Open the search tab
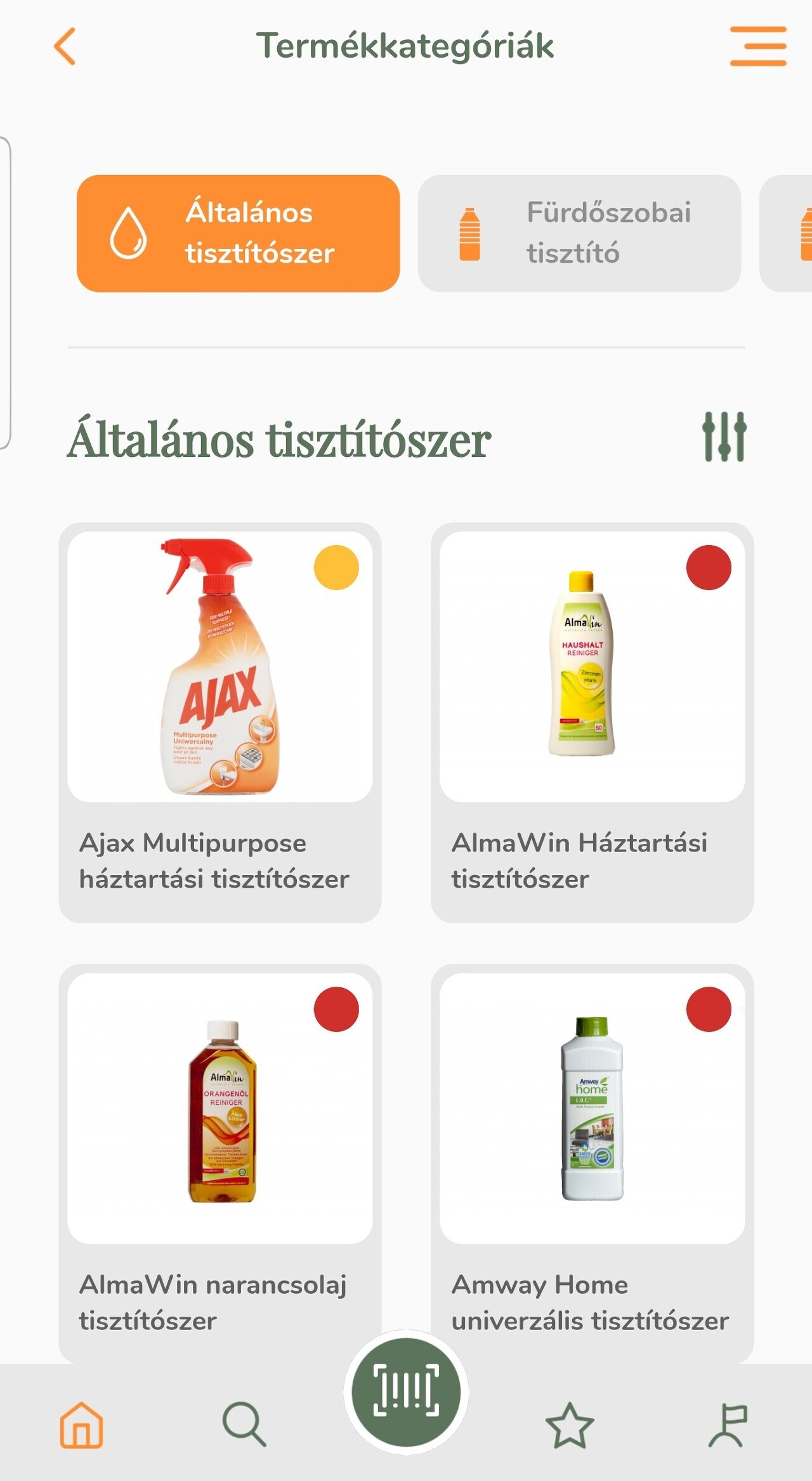The image size is (812, 1481). pos(244,1425)
